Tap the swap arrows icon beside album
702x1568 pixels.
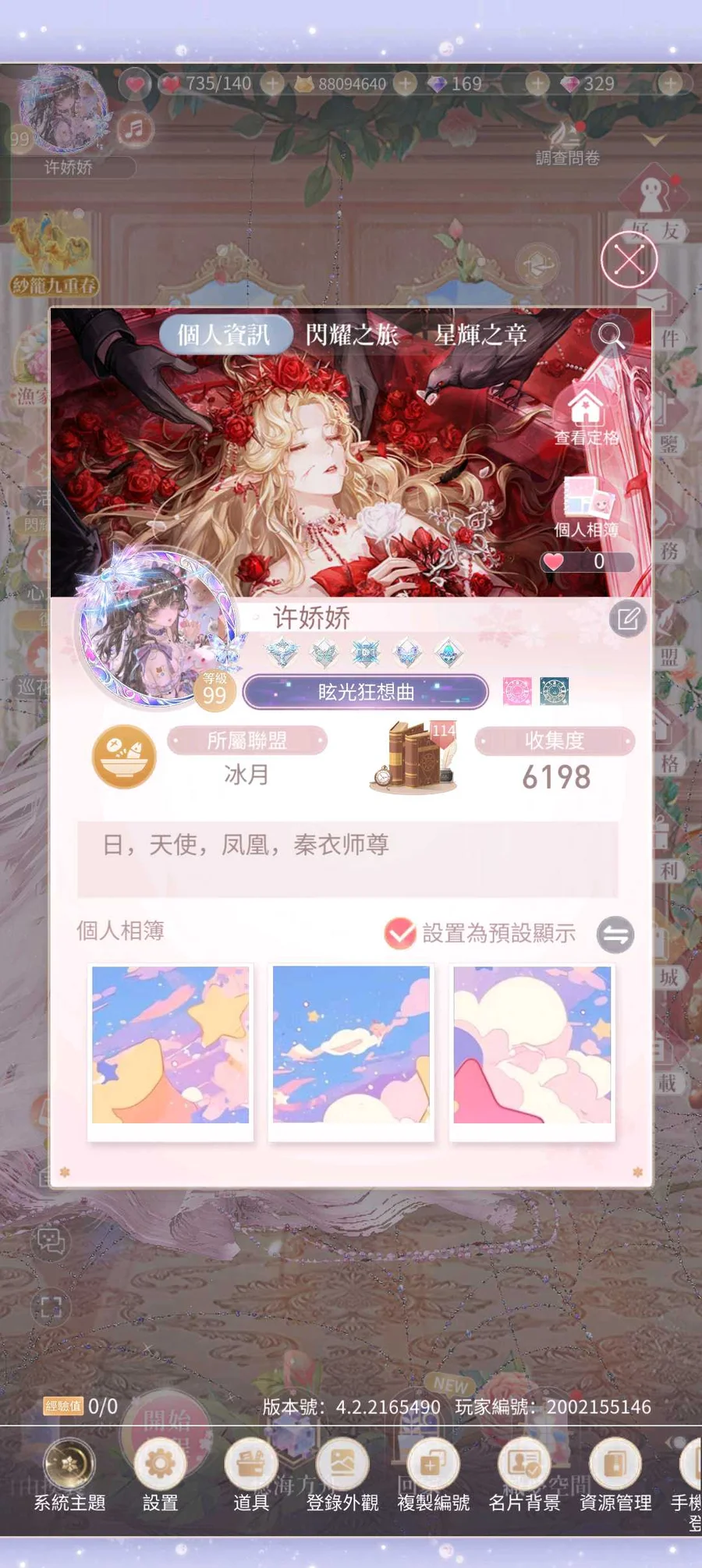coord(615,934)
